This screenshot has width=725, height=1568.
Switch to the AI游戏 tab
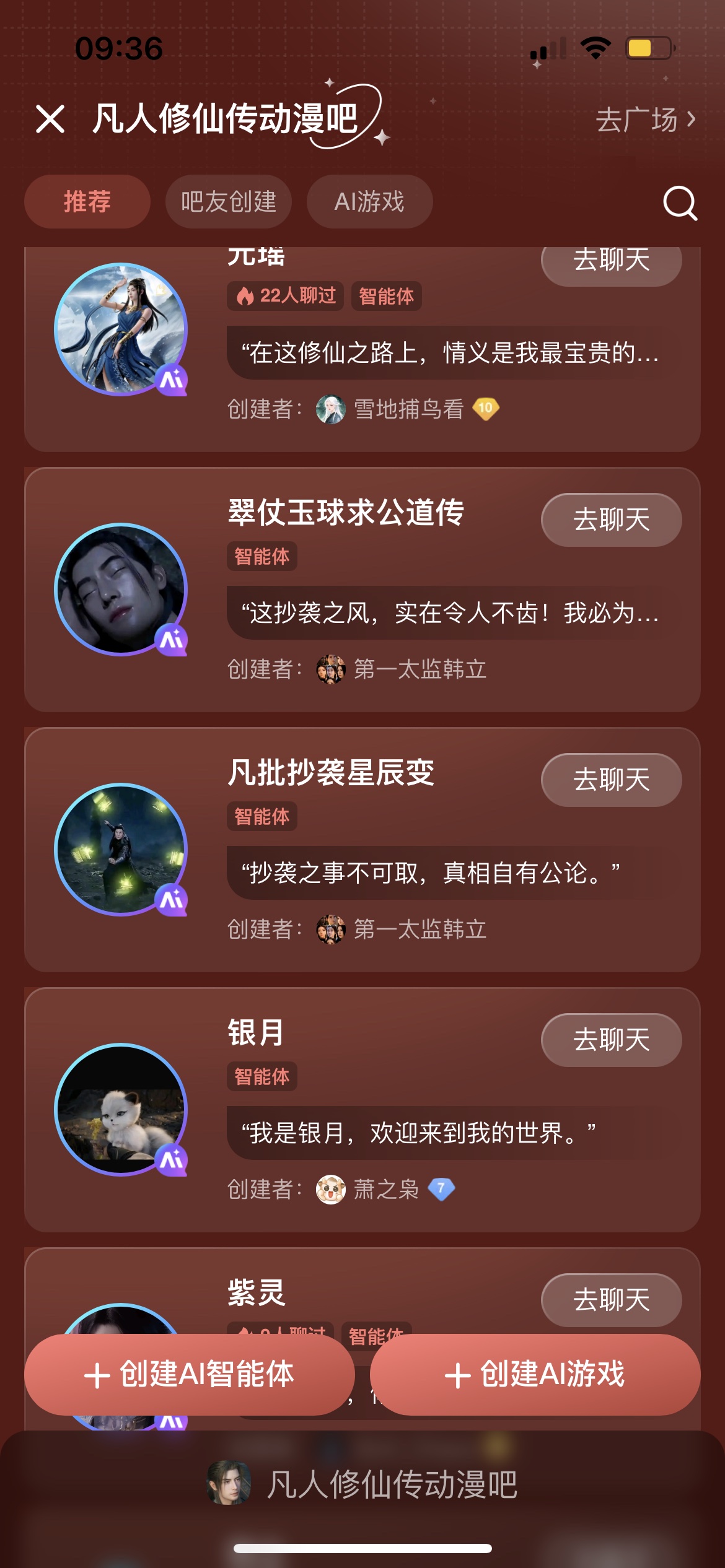(x=369, y=202)
